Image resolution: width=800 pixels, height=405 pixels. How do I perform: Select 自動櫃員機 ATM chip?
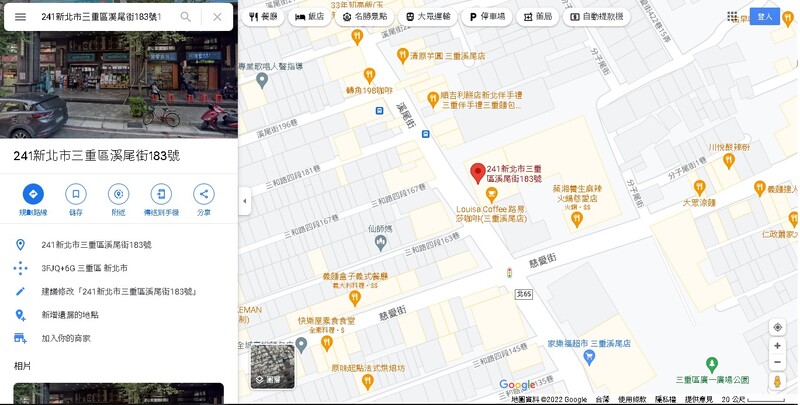[596, 17]
